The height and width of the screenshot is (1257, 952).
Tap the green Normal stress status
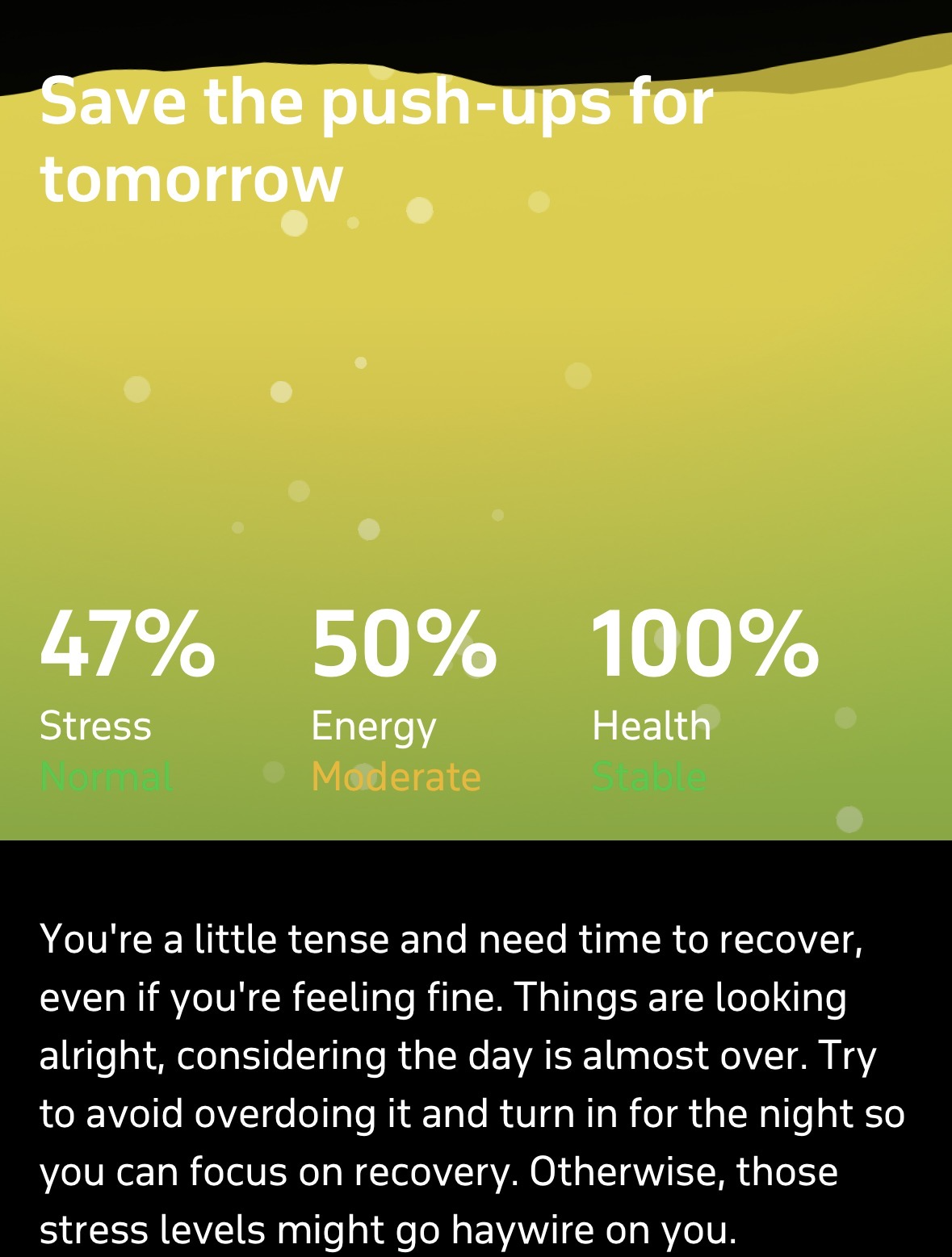click(x=106, y=777)
